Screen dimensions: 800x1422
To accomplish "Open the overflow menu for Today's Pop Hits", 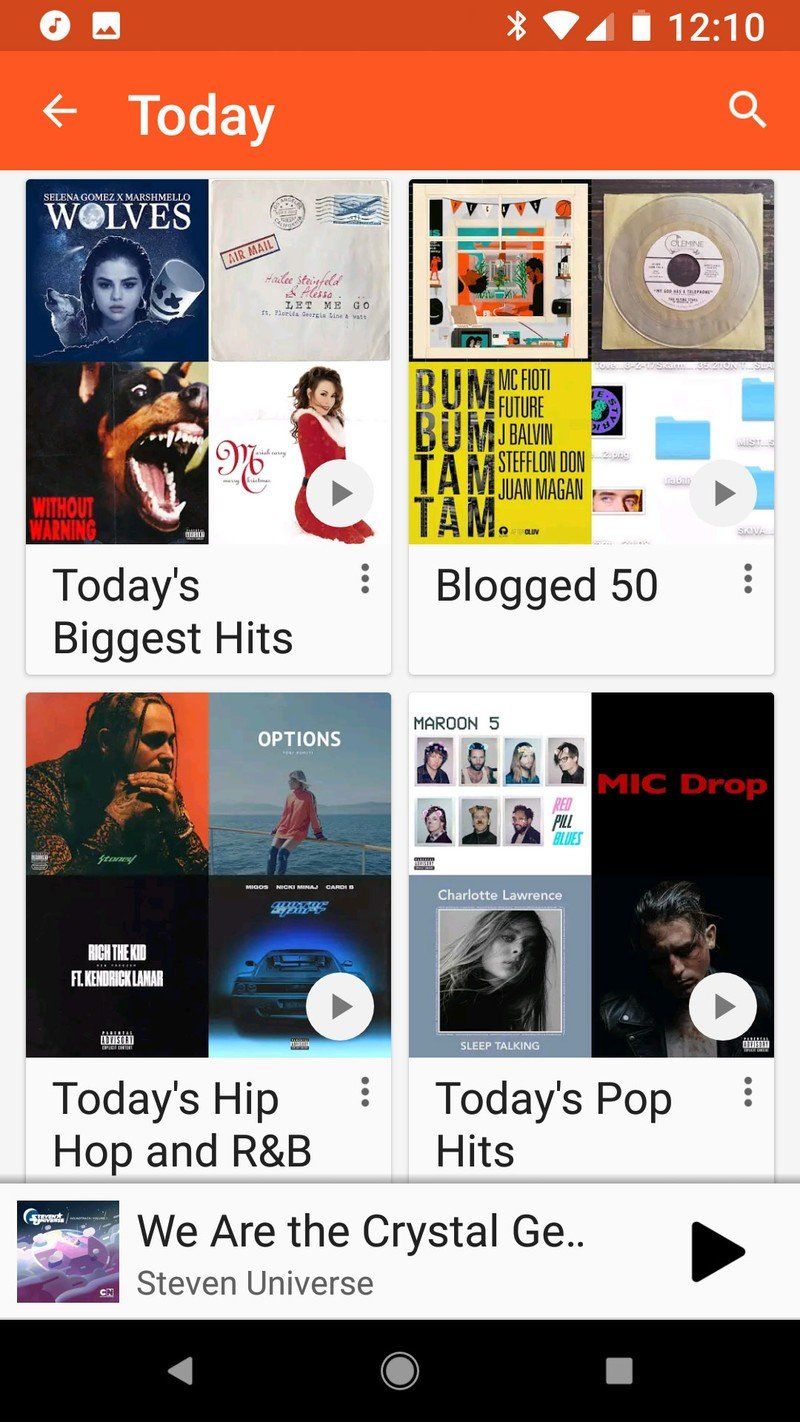I will 748,1094.
